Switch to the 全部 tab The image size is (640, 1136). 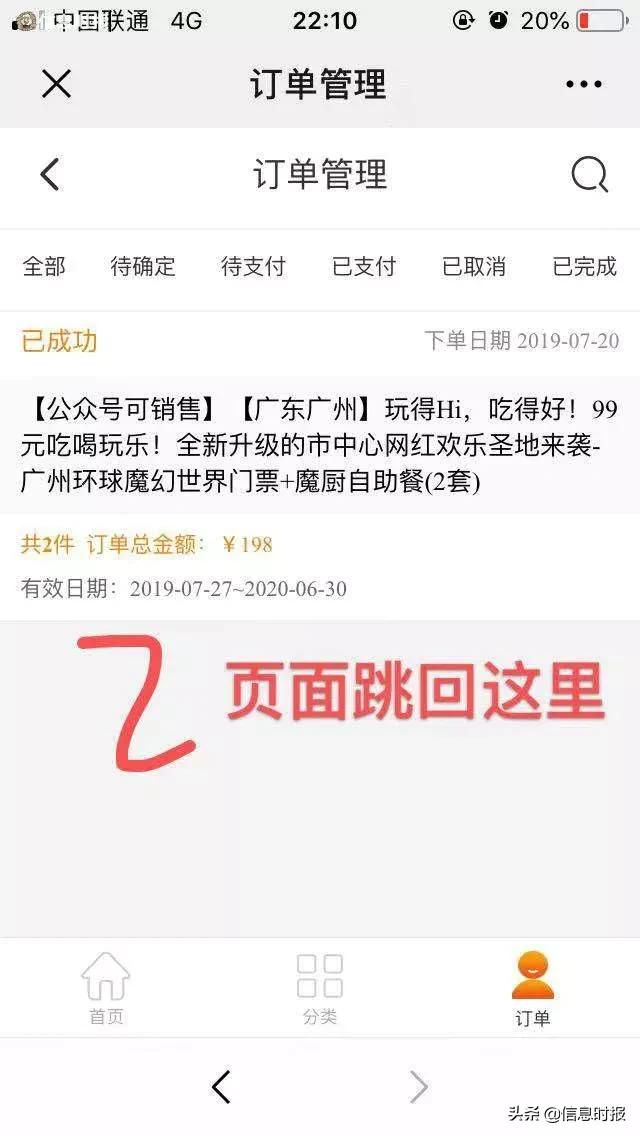(x=44, y=266)
